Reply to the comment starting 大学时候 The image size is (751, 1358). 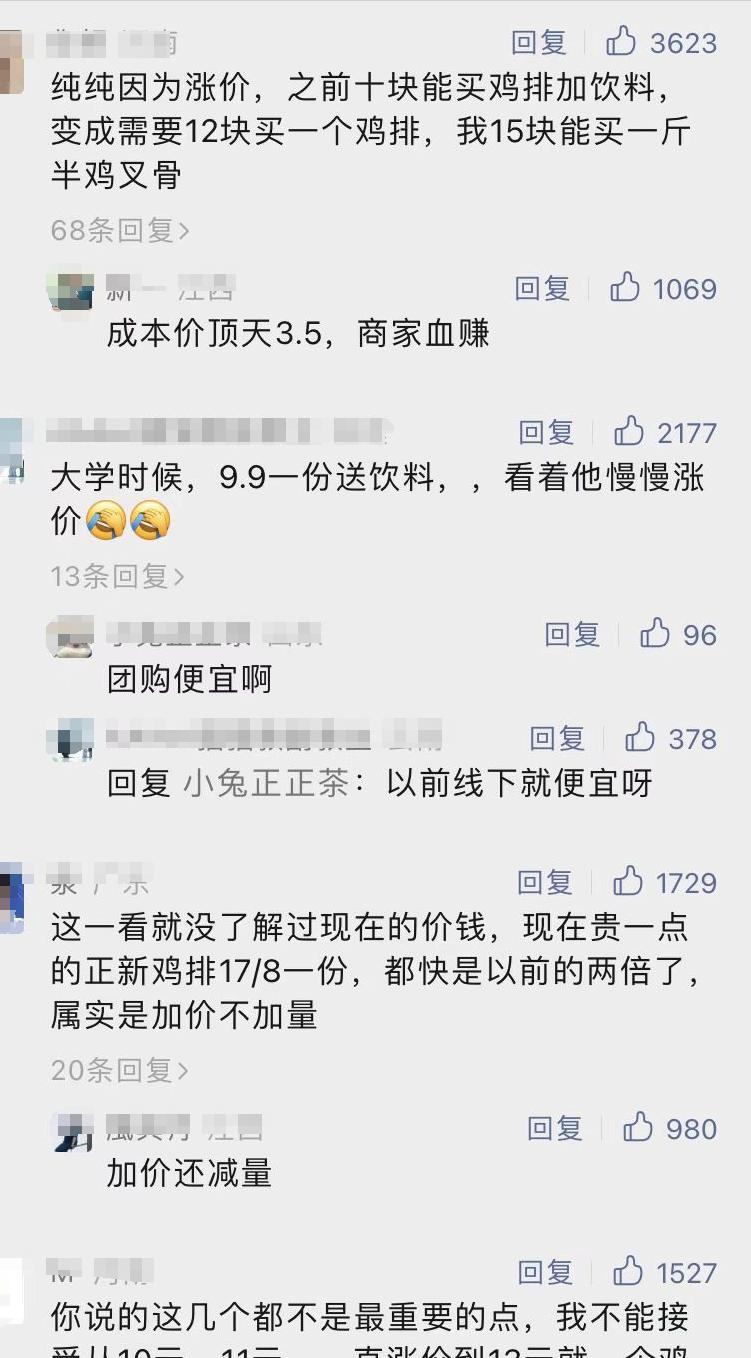click(546, 432)
